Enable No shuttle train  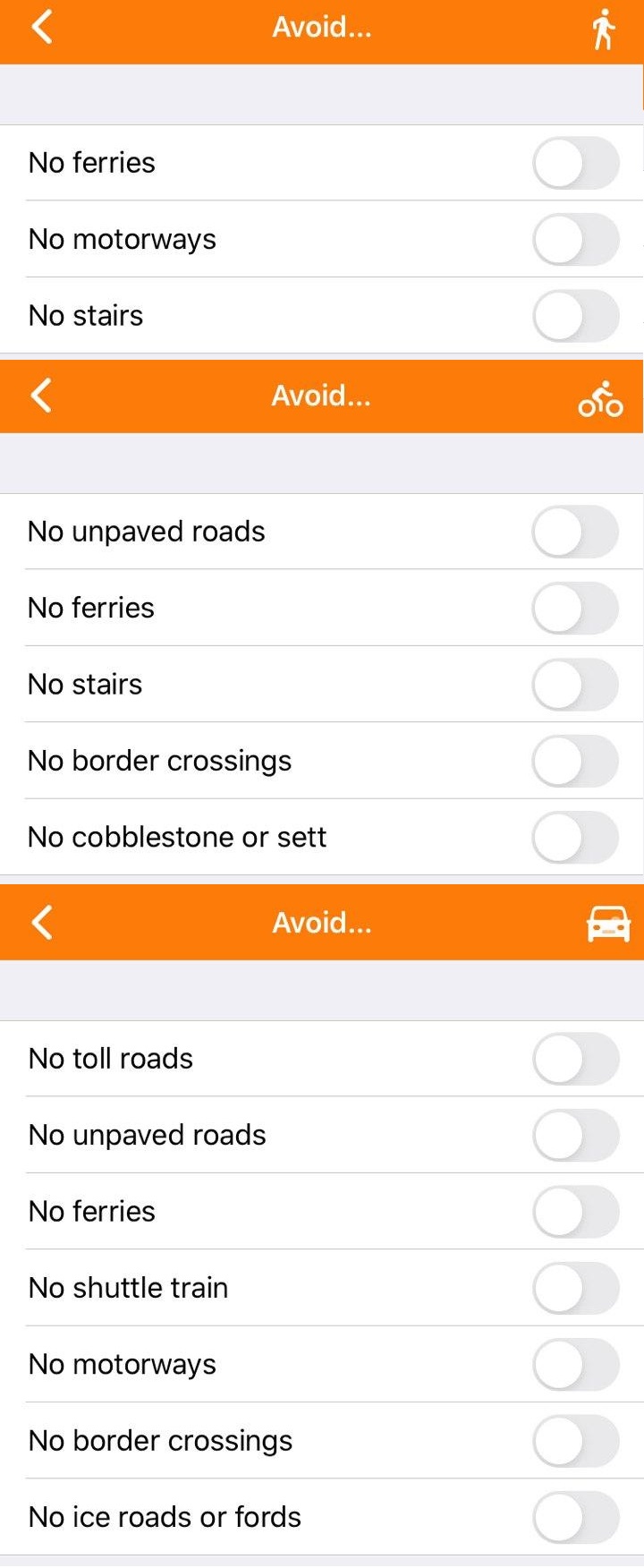pyautogui.click(x=575, y=1288)
